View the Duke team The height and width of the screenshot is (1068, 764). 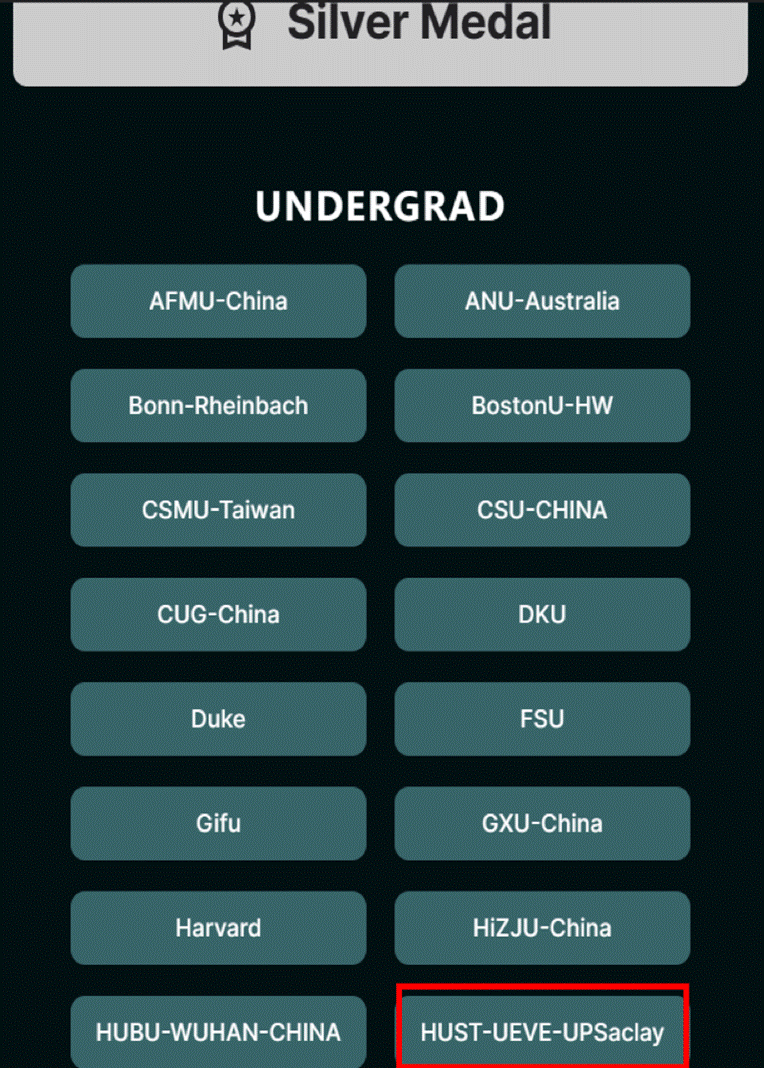click(218, 719)
